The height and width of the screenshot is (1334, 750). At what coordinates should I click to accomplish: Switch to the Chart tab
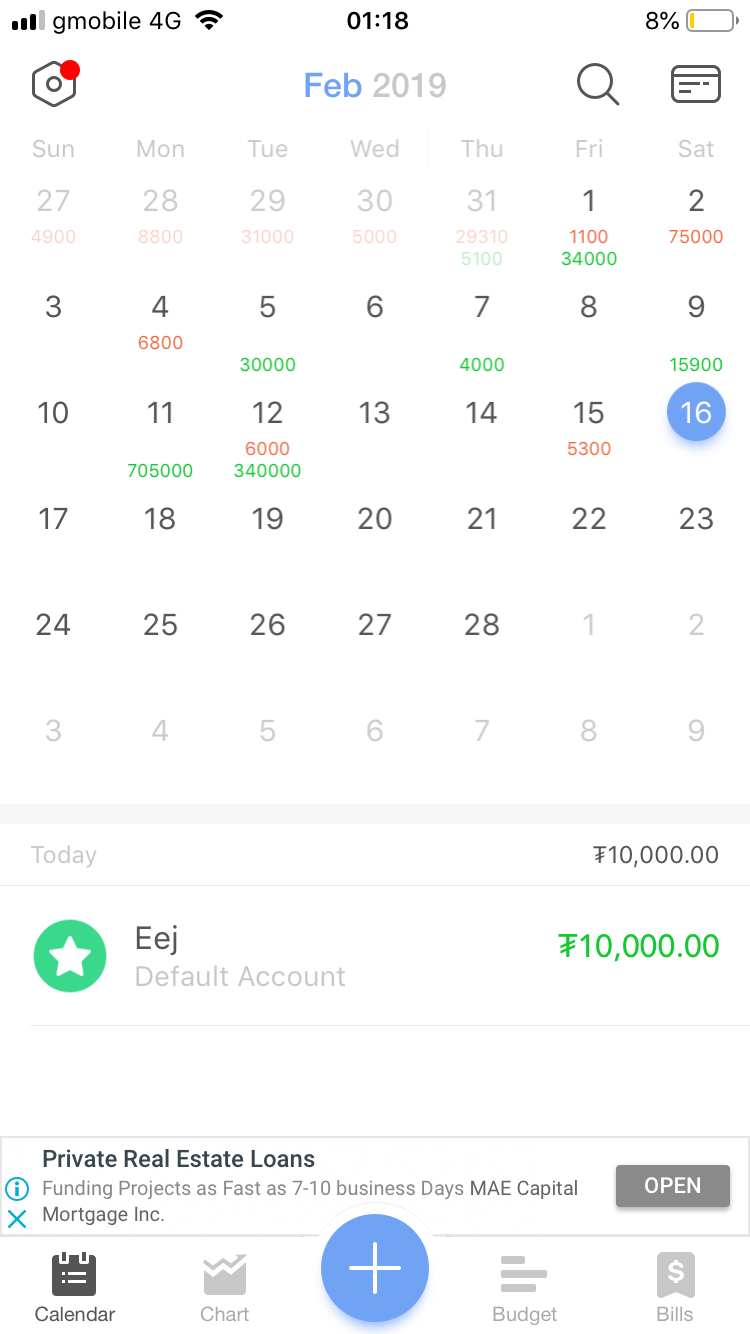(225, 1288)
